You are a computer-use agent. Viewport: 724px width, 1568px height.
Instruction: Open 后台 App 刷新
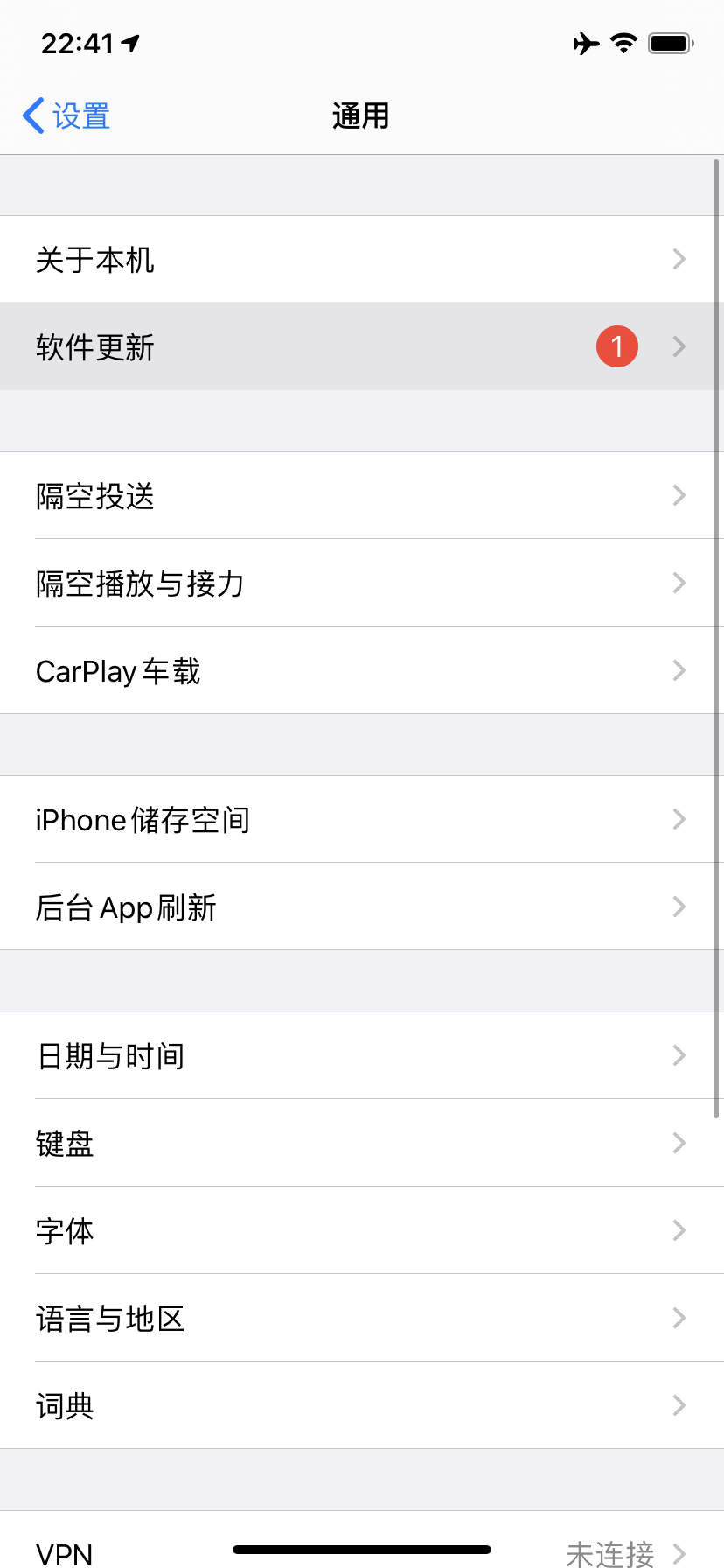point(361,907)
